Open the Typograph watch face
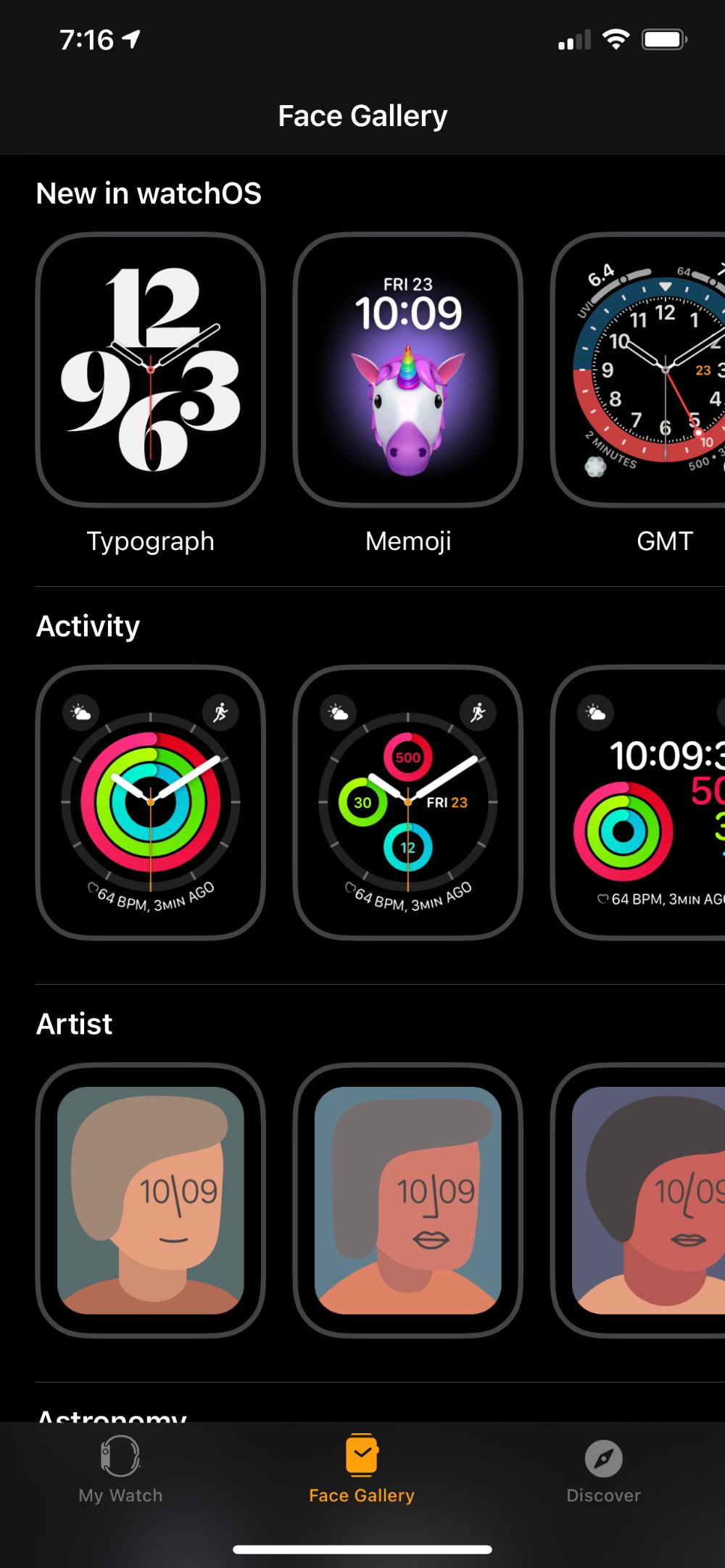Viewport: 725px width, 1568px height. [x=151, y=370]
